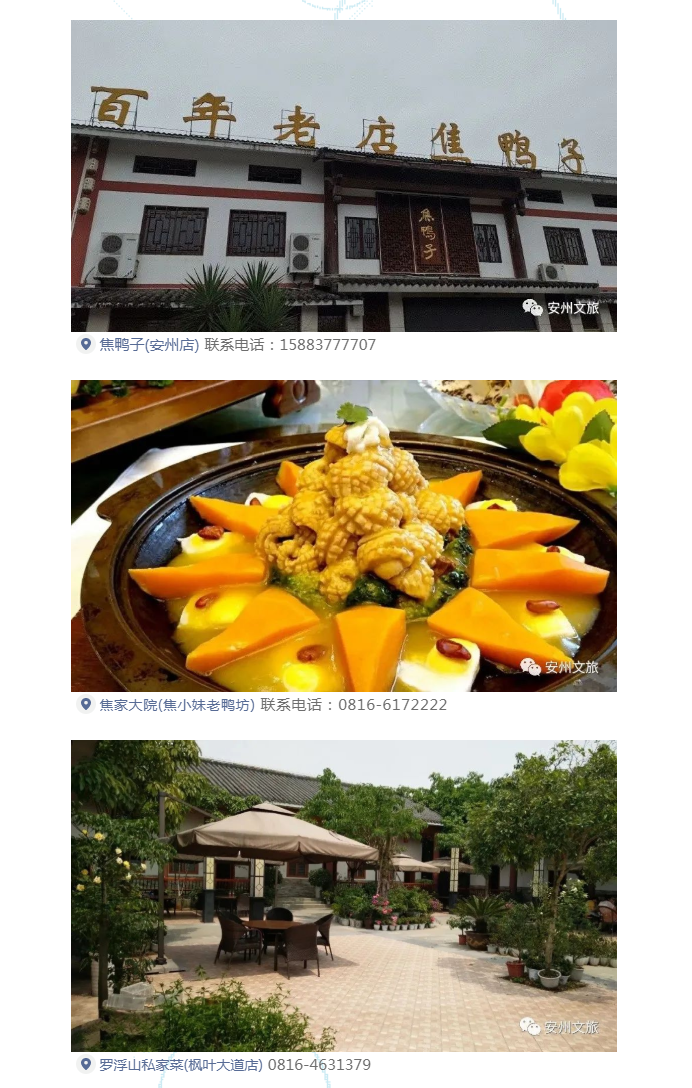View the courtyard patio photo
The height and width of the screenshot is (1088, 692).
343,896
